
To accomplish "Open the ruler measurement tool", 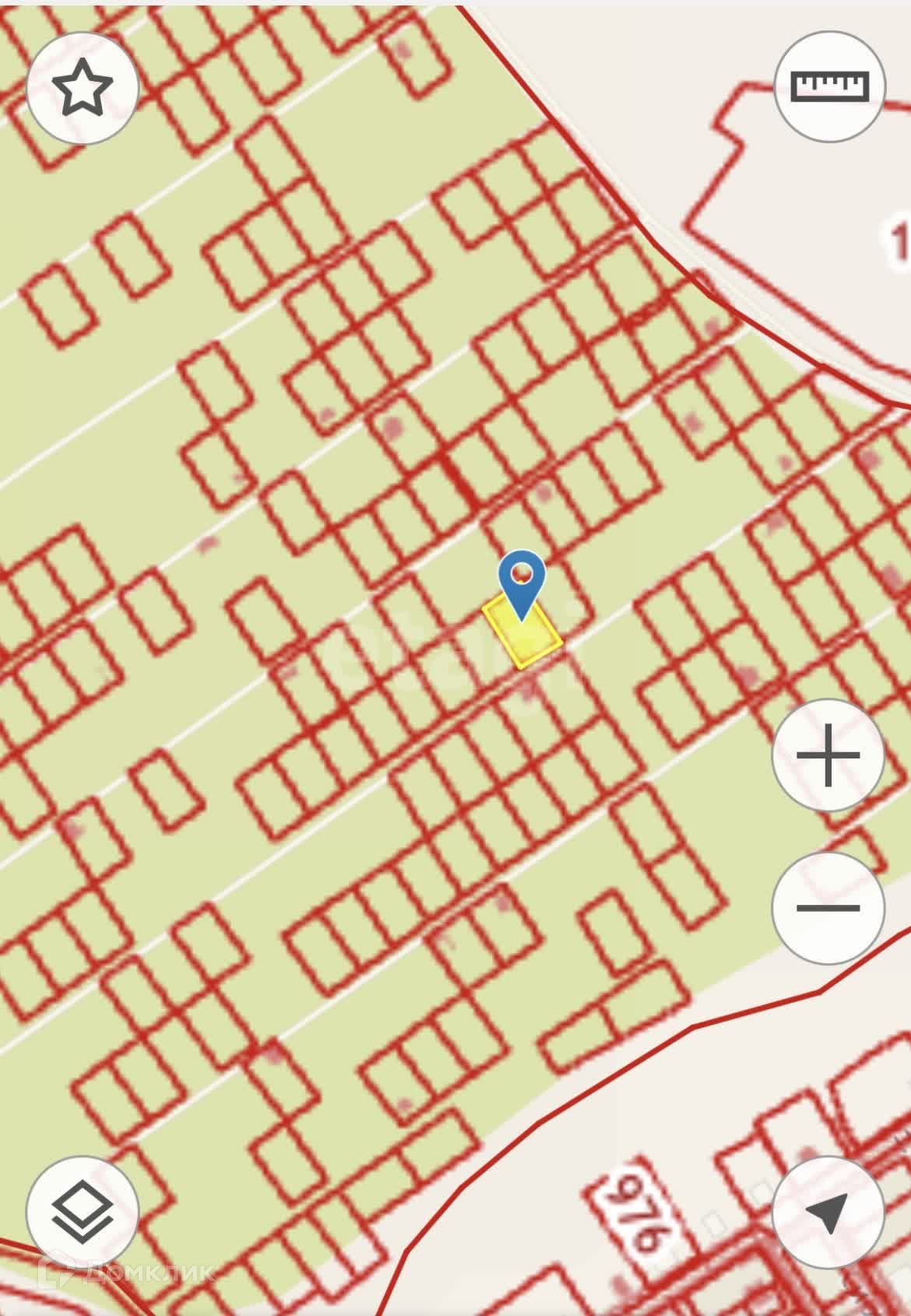I will [830, 86].
